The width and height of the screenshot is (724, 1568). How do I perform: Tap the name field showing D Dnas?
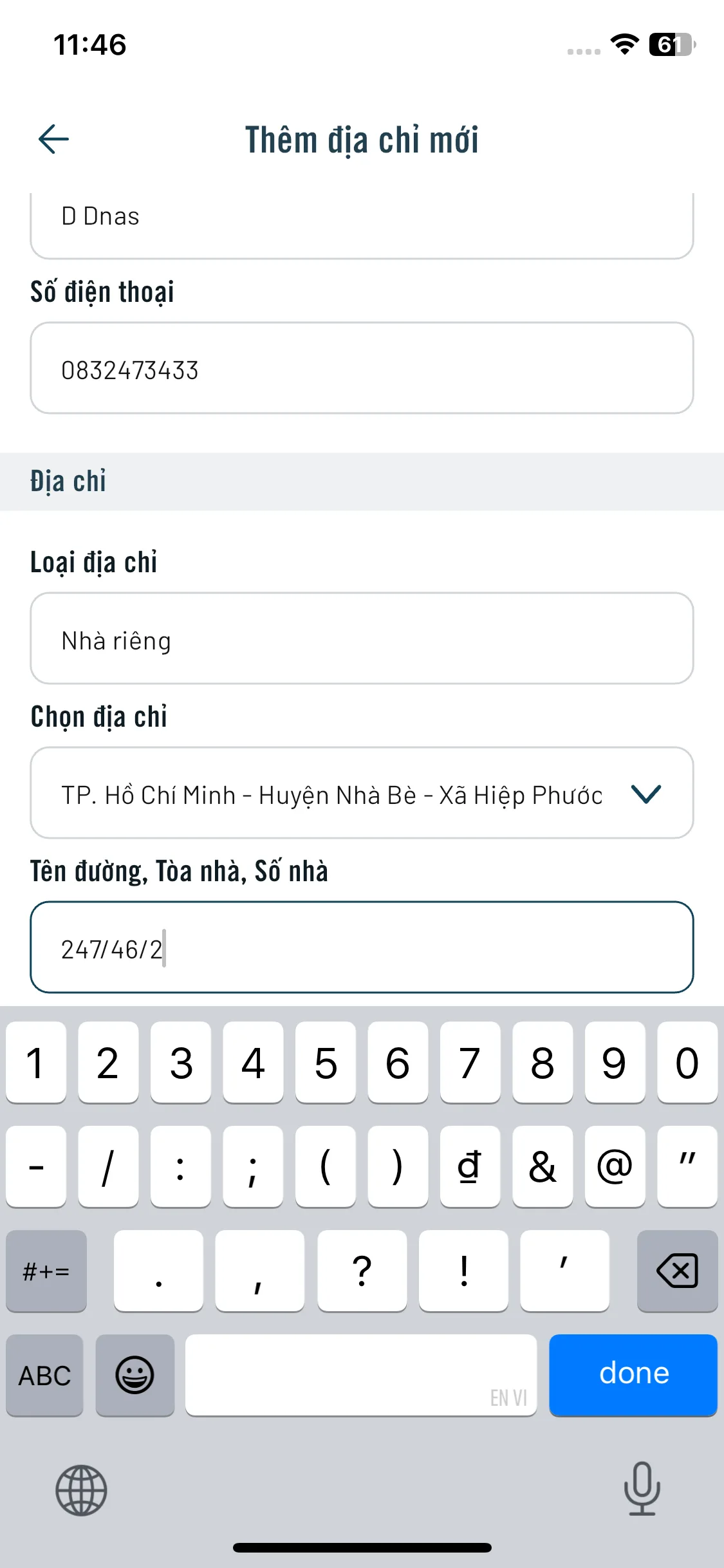(x=360, y=216)
